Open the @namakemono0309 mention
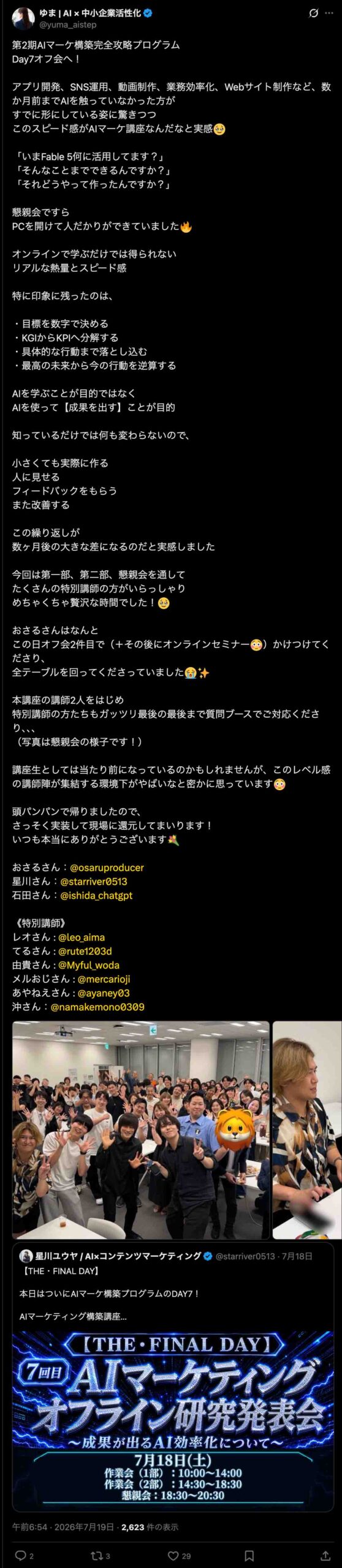This screenshot has height=1568, width=342. pyautogui.click(x=97, y=1007)
